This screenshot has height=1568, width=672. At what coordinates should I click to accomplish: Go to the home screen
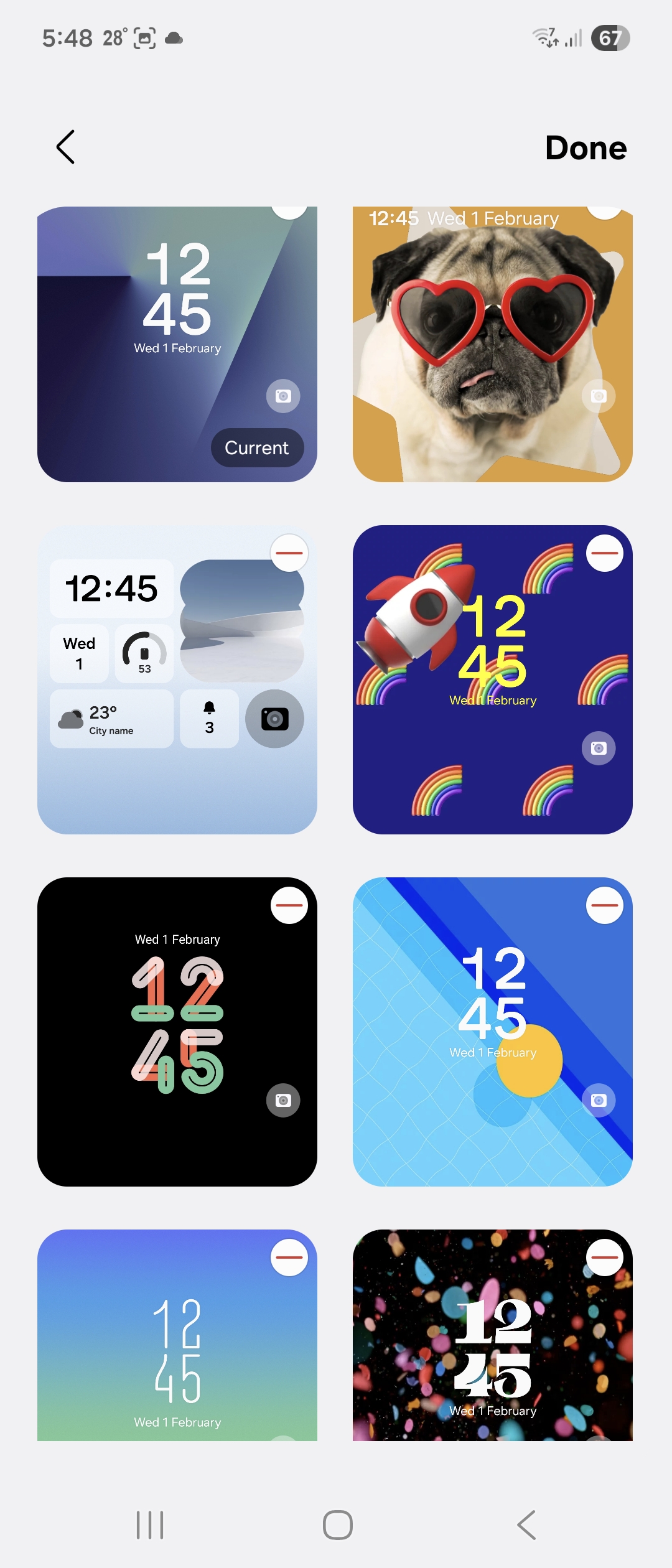(x=337, y=1525)
